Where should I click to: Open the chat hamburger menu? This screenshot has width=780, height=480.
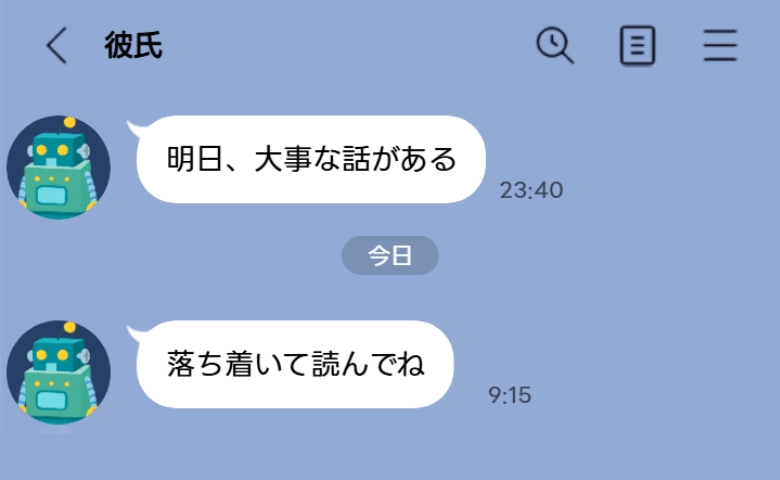(x=719, y=46)
